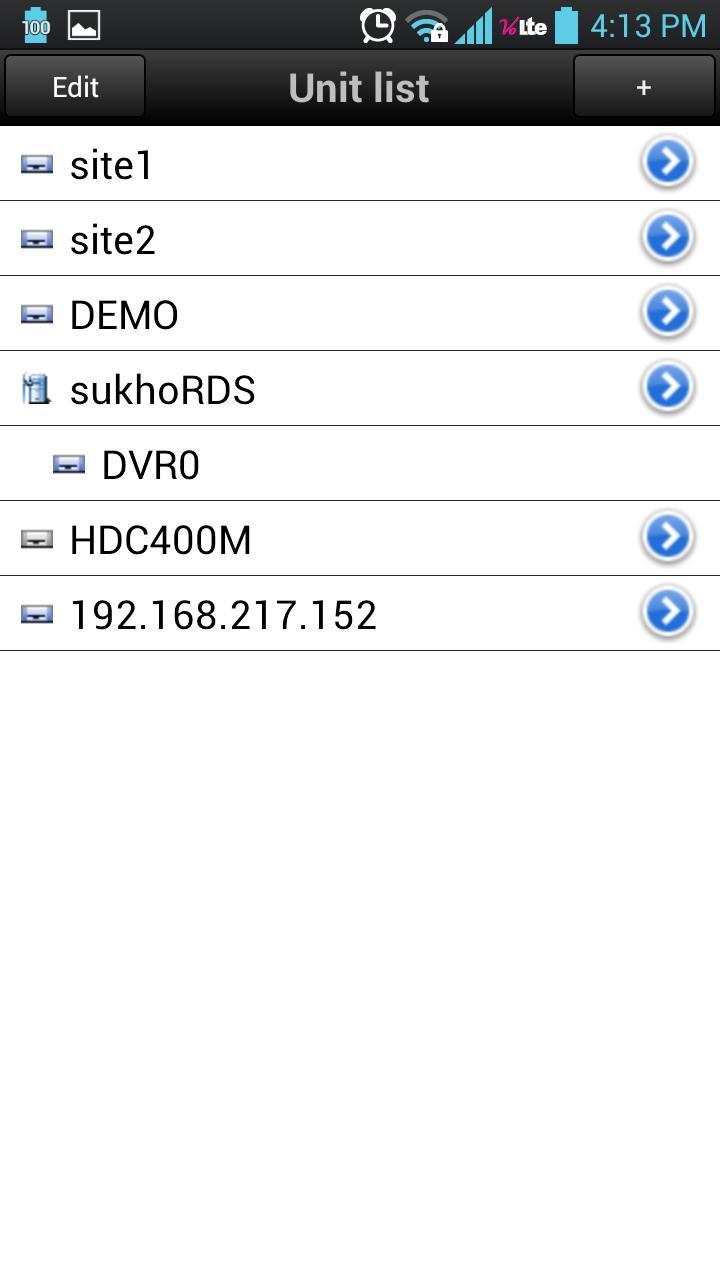Click the DVR icon next to 192.168.217.152

(x=37, y=614)
